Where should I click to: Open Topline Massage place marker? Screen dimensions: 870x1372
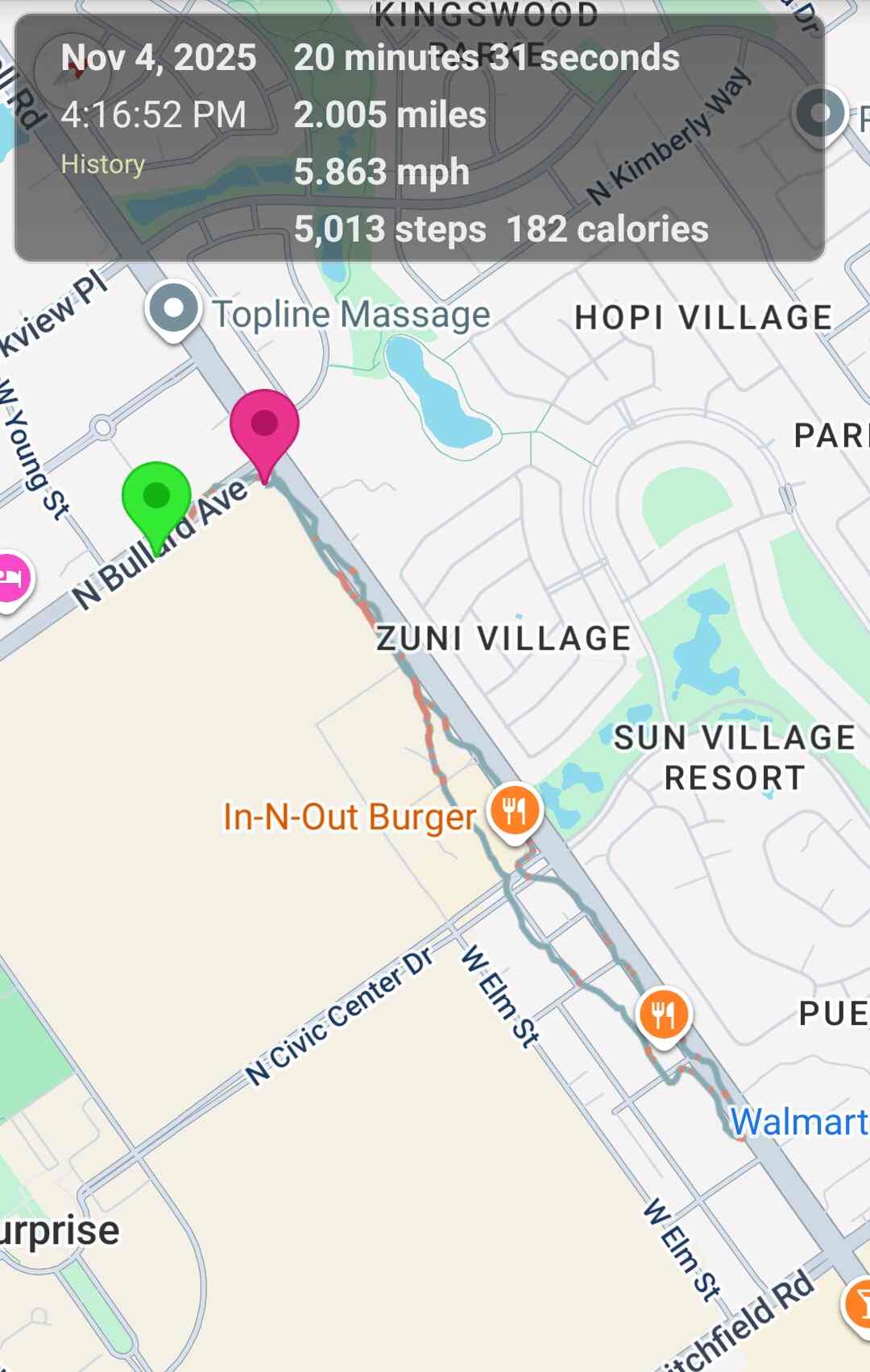[173, 309]
